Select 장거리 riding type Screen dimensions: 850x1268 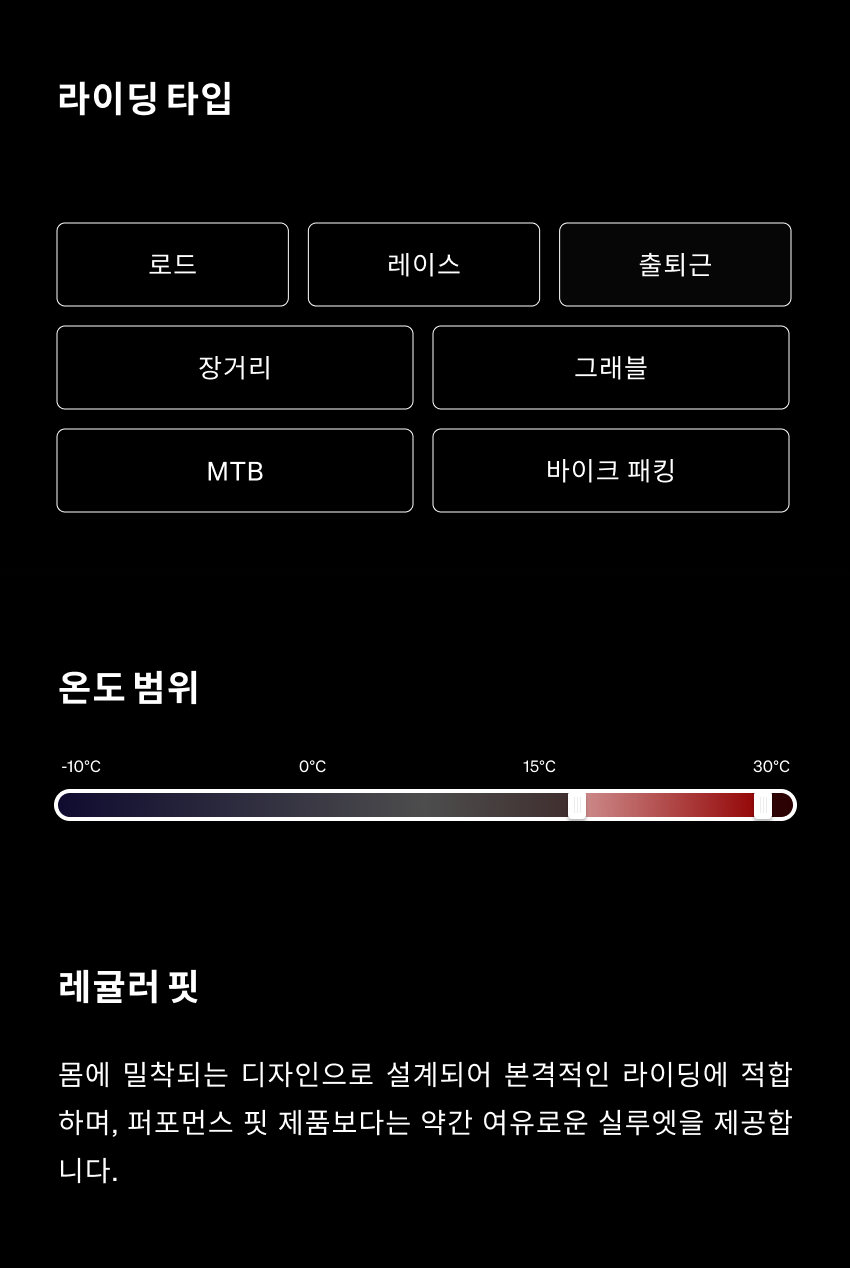[234, 367]
